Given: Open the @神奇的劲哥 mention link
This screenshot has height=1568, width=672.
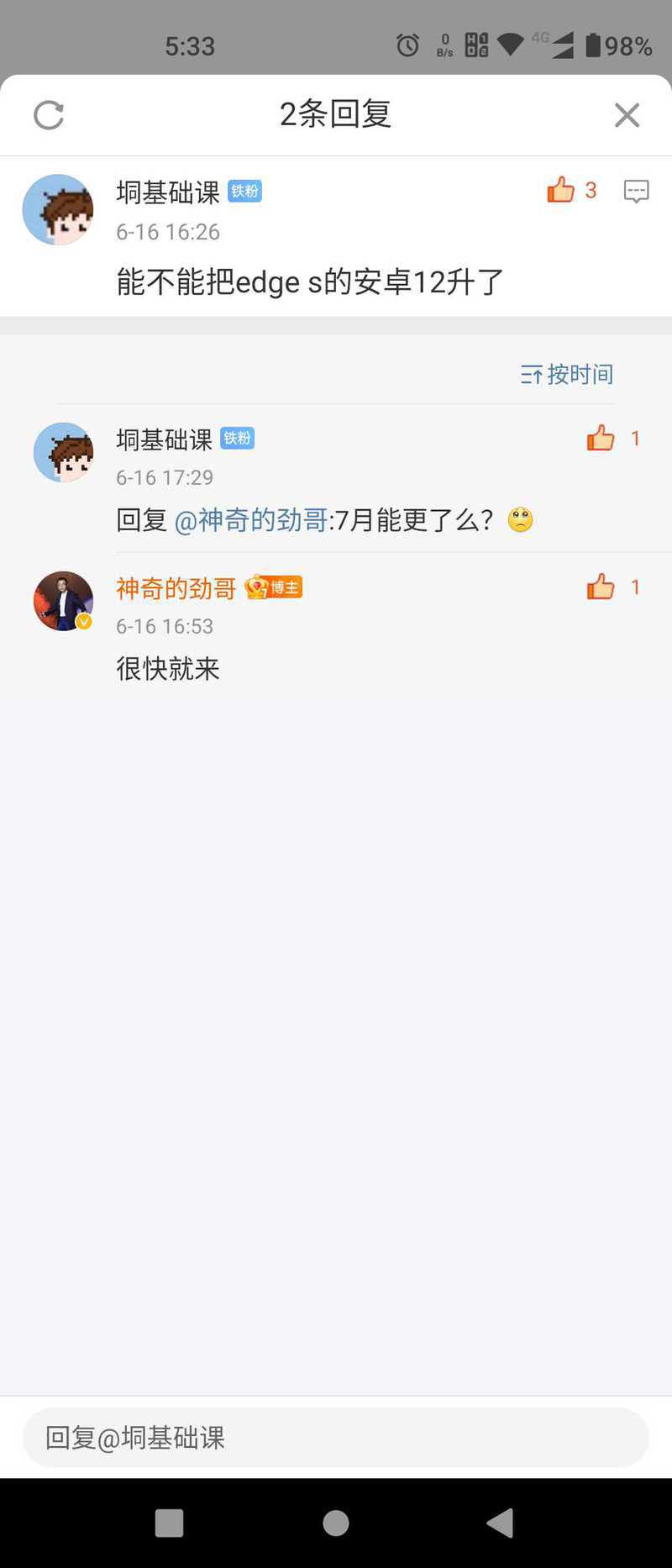Looking at the screenshot, I should click(x=250, y=520).
